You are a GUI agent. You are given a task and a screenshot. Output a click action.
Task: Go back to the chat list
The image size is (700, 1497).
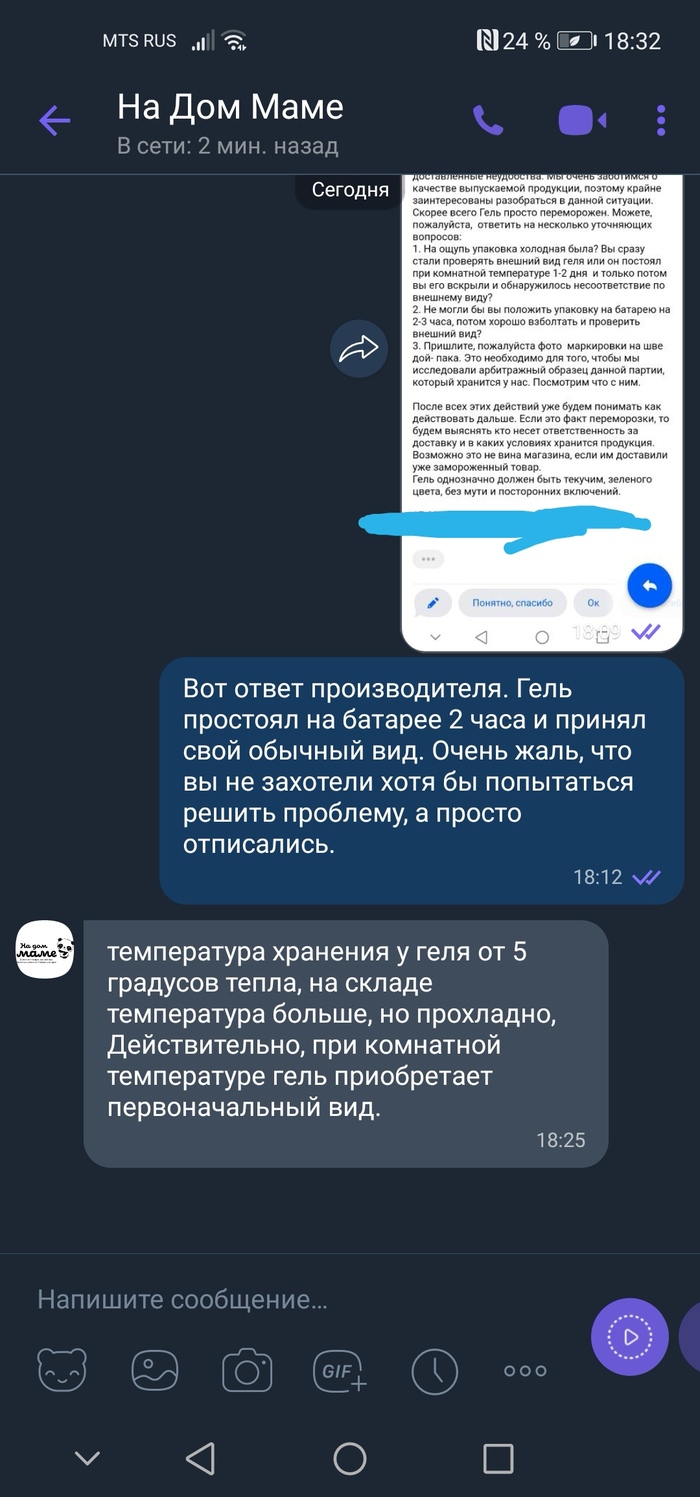54,121
